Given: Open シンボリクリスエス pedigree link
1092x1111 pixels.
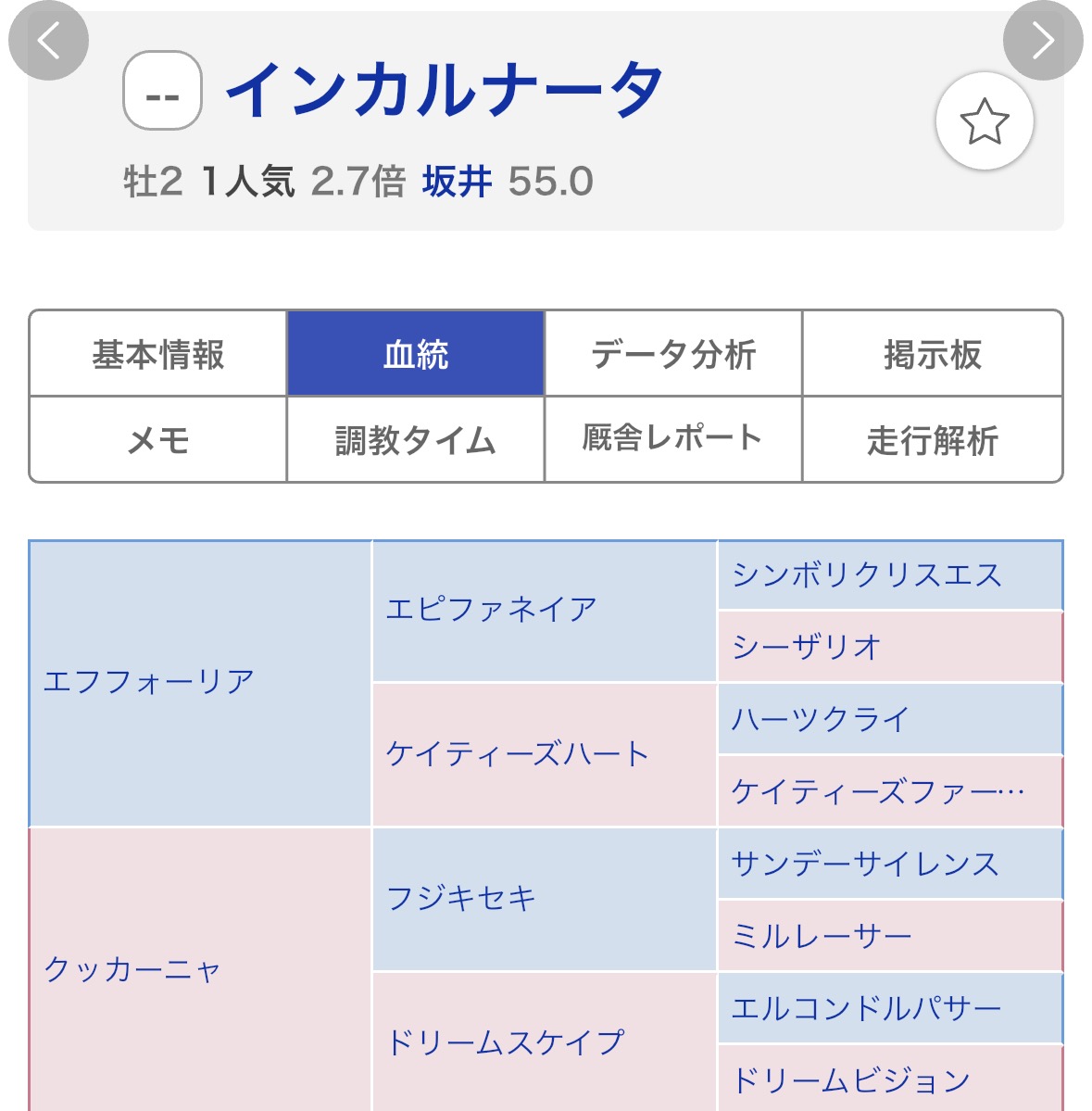Looking at the screenshot, I should (867, 574).
